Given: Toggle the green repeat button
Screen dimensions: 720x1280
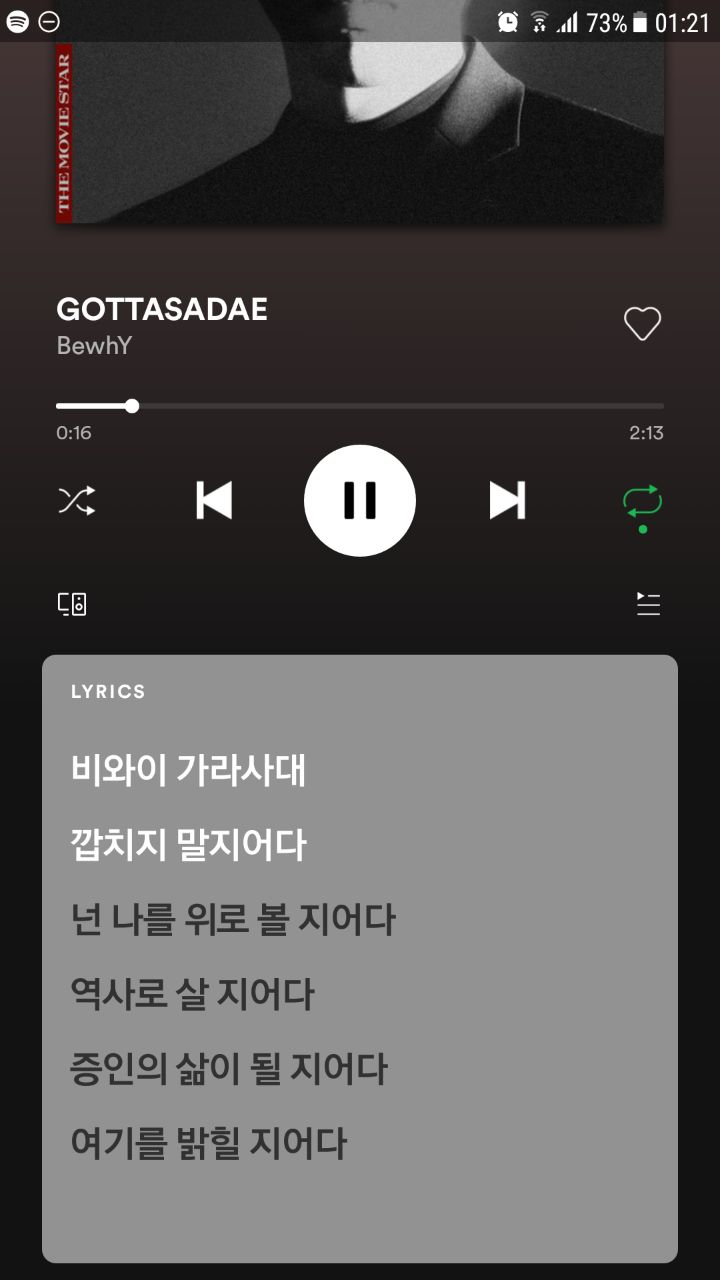Looking at the screenshot, I should pos(642,501).
